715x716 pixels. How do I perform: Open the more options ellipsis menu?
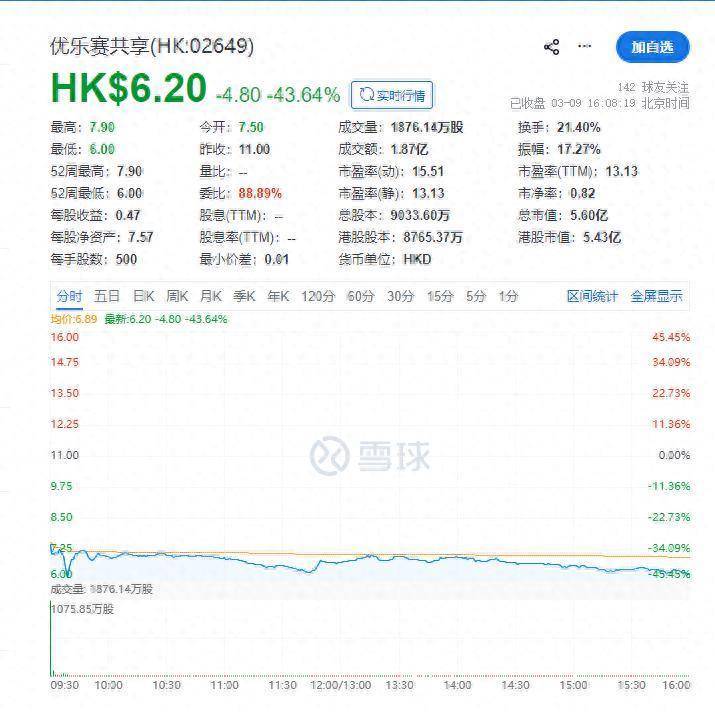coord(585,46)
